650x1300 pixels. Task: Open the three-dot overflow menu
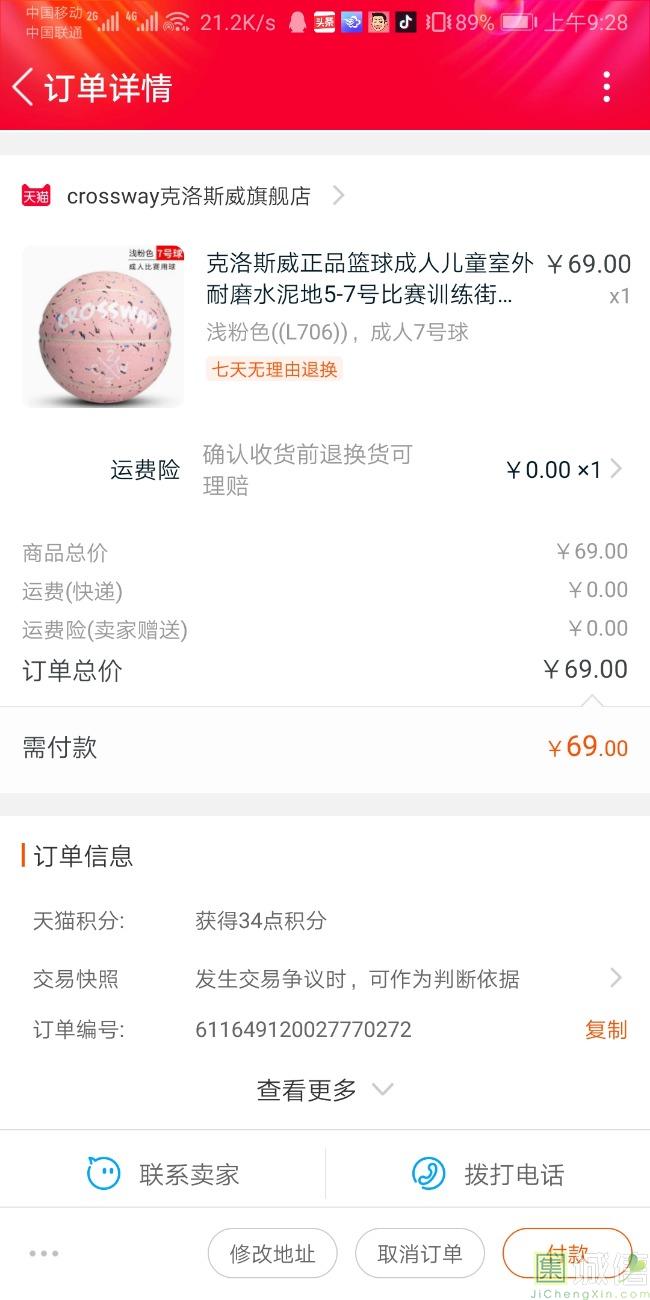606,88
